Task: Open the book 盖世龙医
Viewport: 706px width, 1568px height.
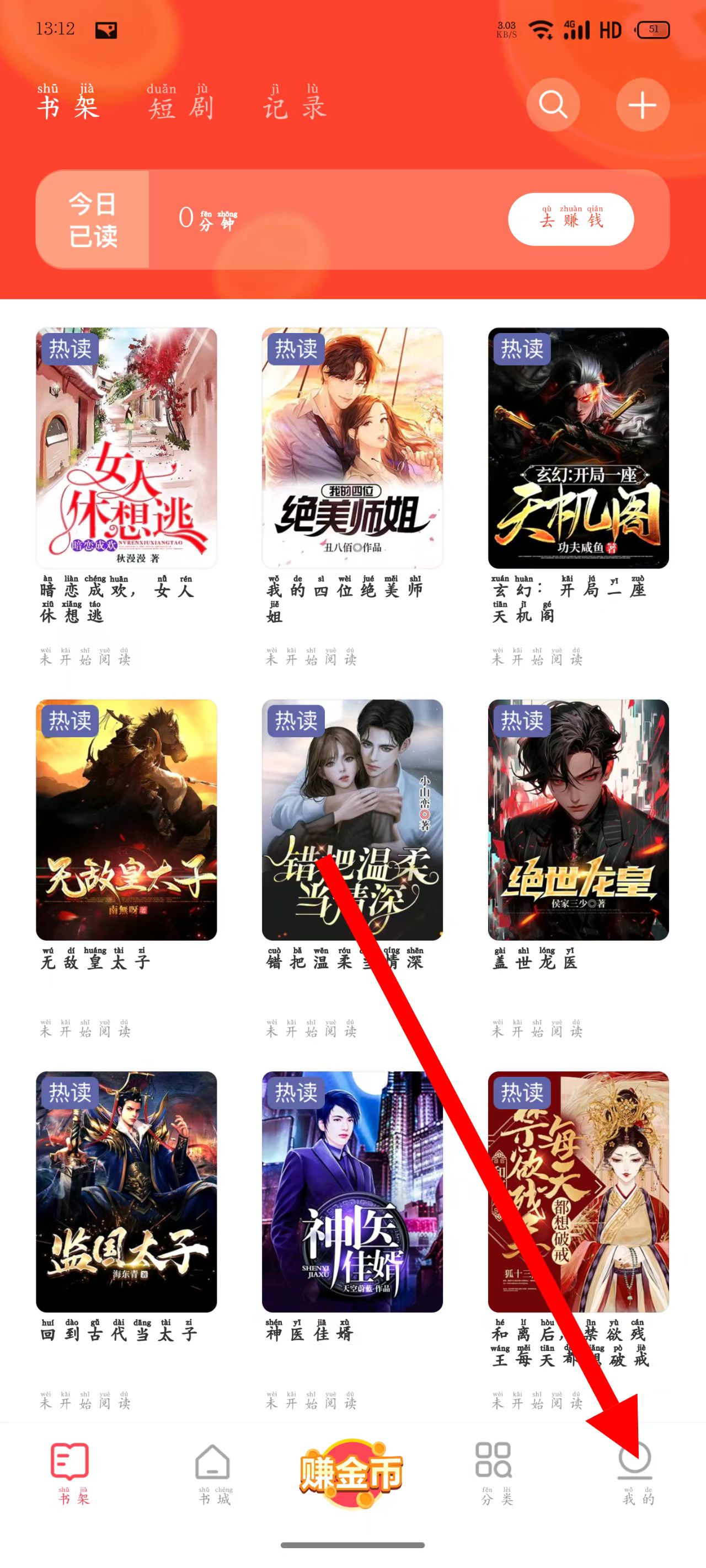Action: pyautogui.click(x=578, y=819)
